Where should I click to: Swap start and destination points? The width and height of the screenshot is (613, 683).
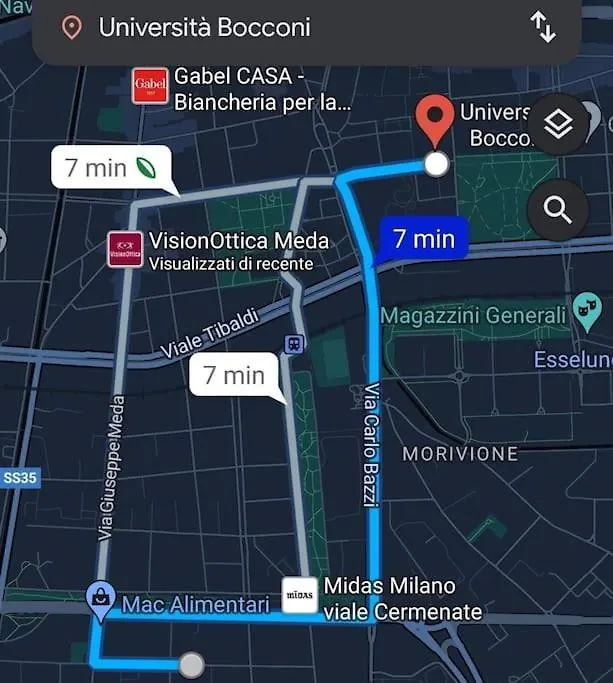pyautogui.click(x=542, y=27)
